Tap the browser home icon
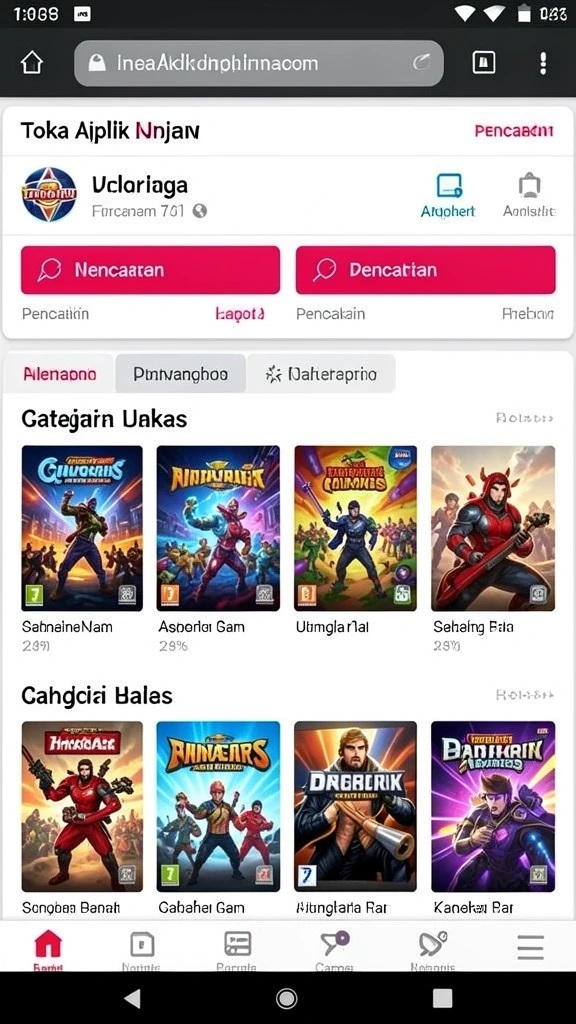 (x=31, y=63)
